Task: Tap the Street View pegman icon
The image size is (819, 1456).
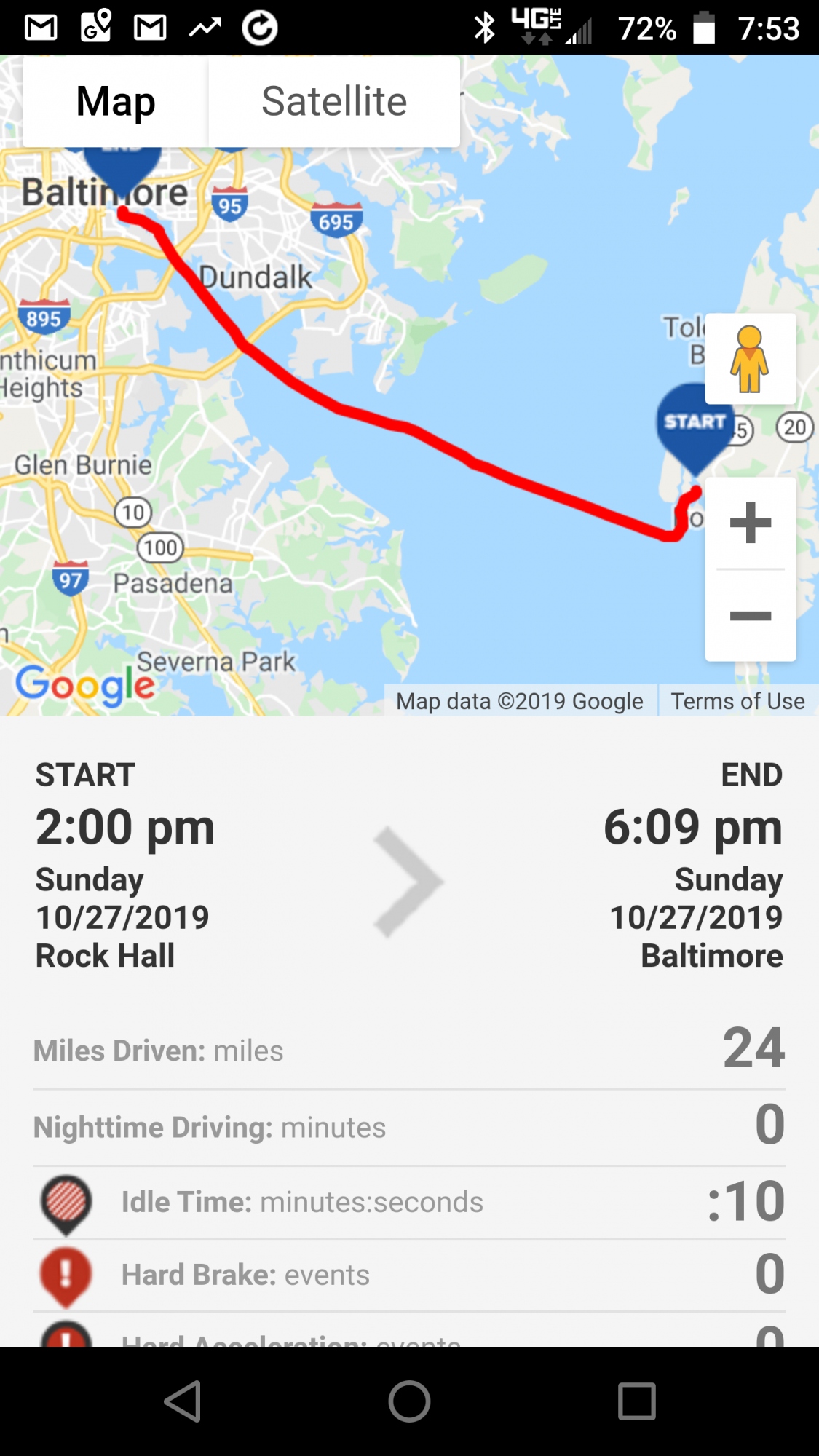Action: (x=750, y=359)
